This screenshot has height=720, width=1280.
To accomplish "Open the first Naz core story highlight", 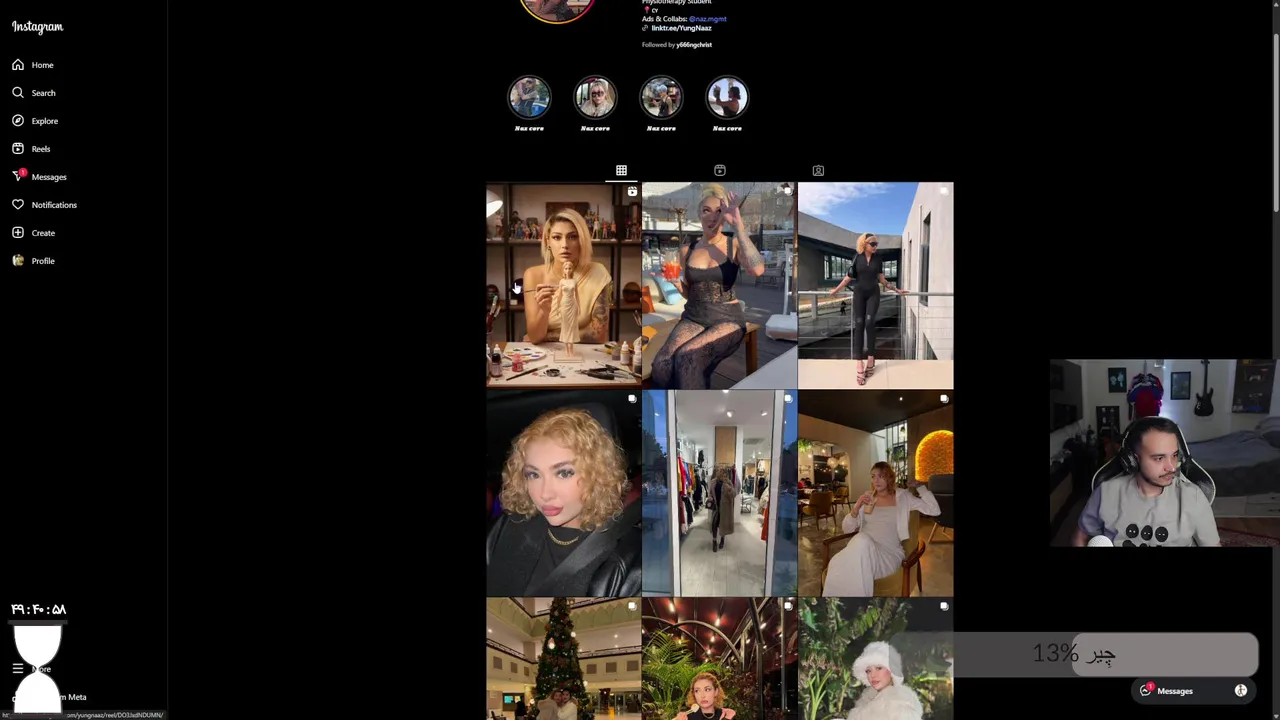I will pos(529,98).
